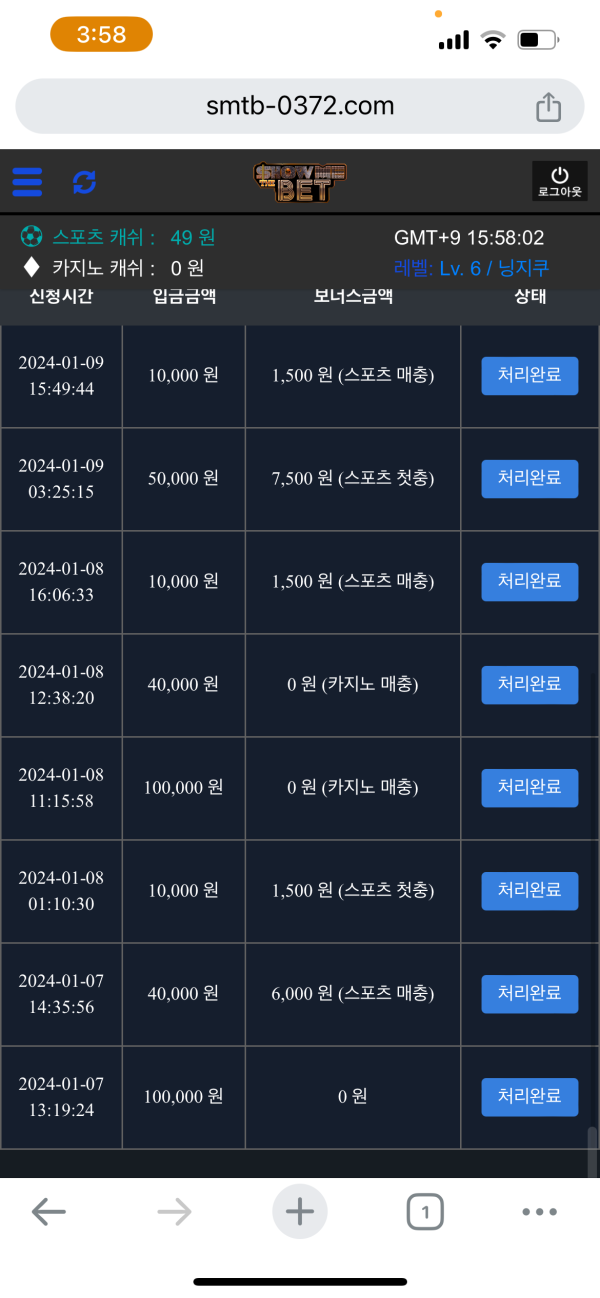Tap 처리완료 for the 2024-01-09 15:49:44 deposit

[530, 376]
